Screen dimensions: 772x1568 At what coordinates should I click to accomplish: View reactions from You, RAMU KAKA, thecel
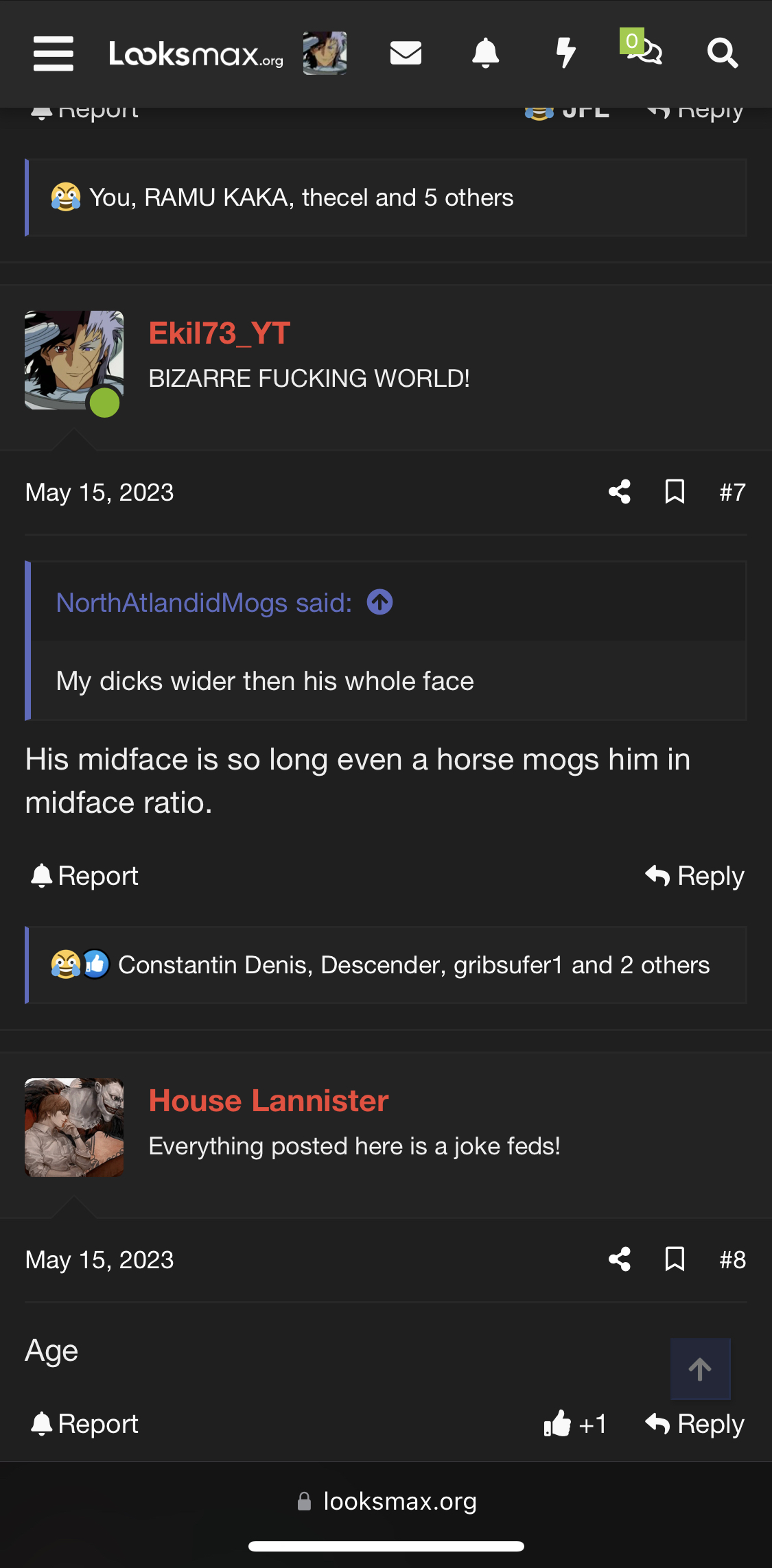click(301, 198)
